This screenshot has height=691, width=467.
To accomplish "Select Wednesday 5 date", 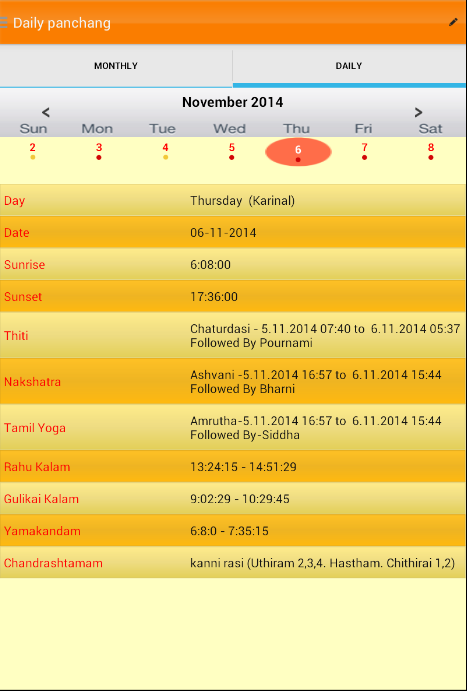I will click(x=232, y=152).
